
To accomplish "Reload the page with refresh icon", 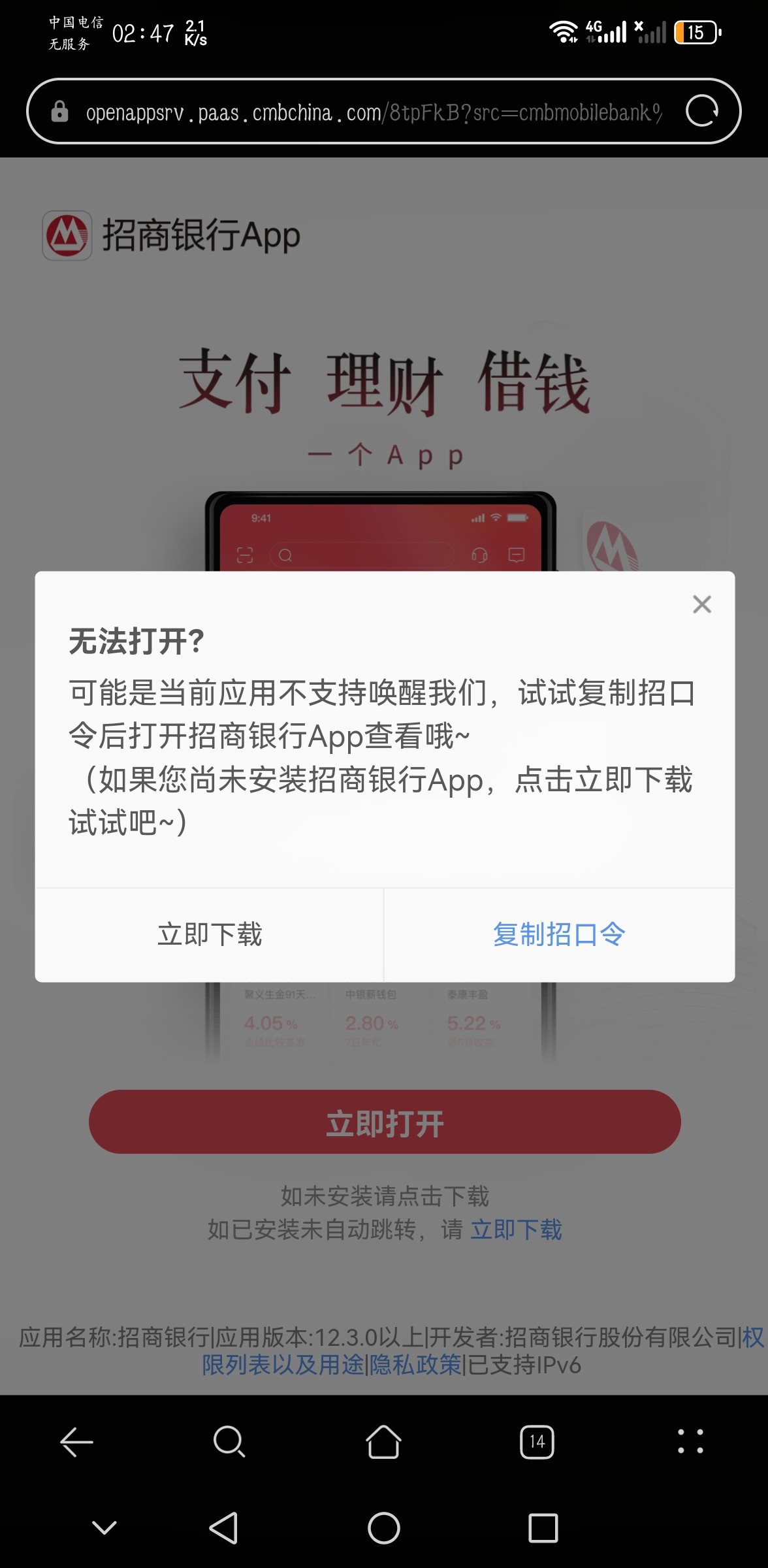I will [x=701, y=111].
